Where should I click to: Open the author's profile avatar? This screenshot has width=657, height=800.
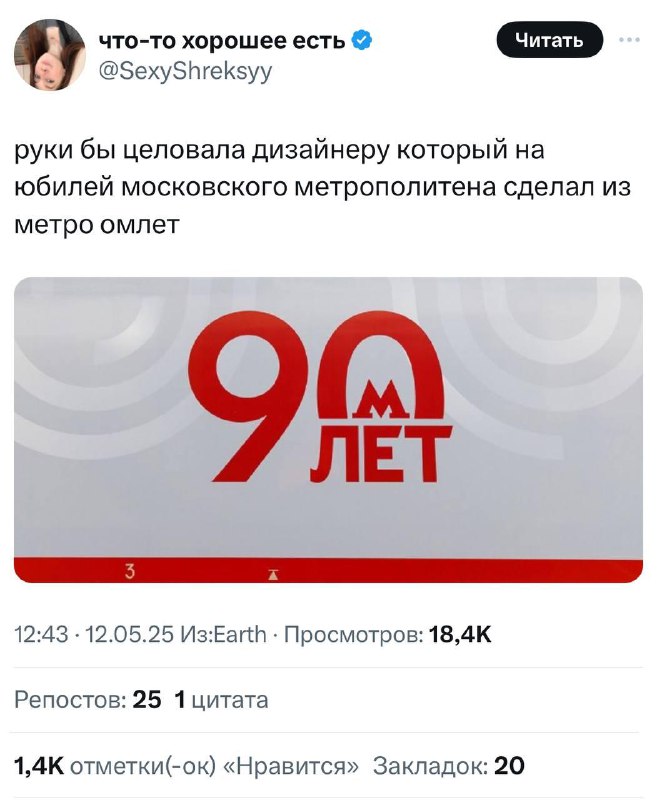(49, 55)
